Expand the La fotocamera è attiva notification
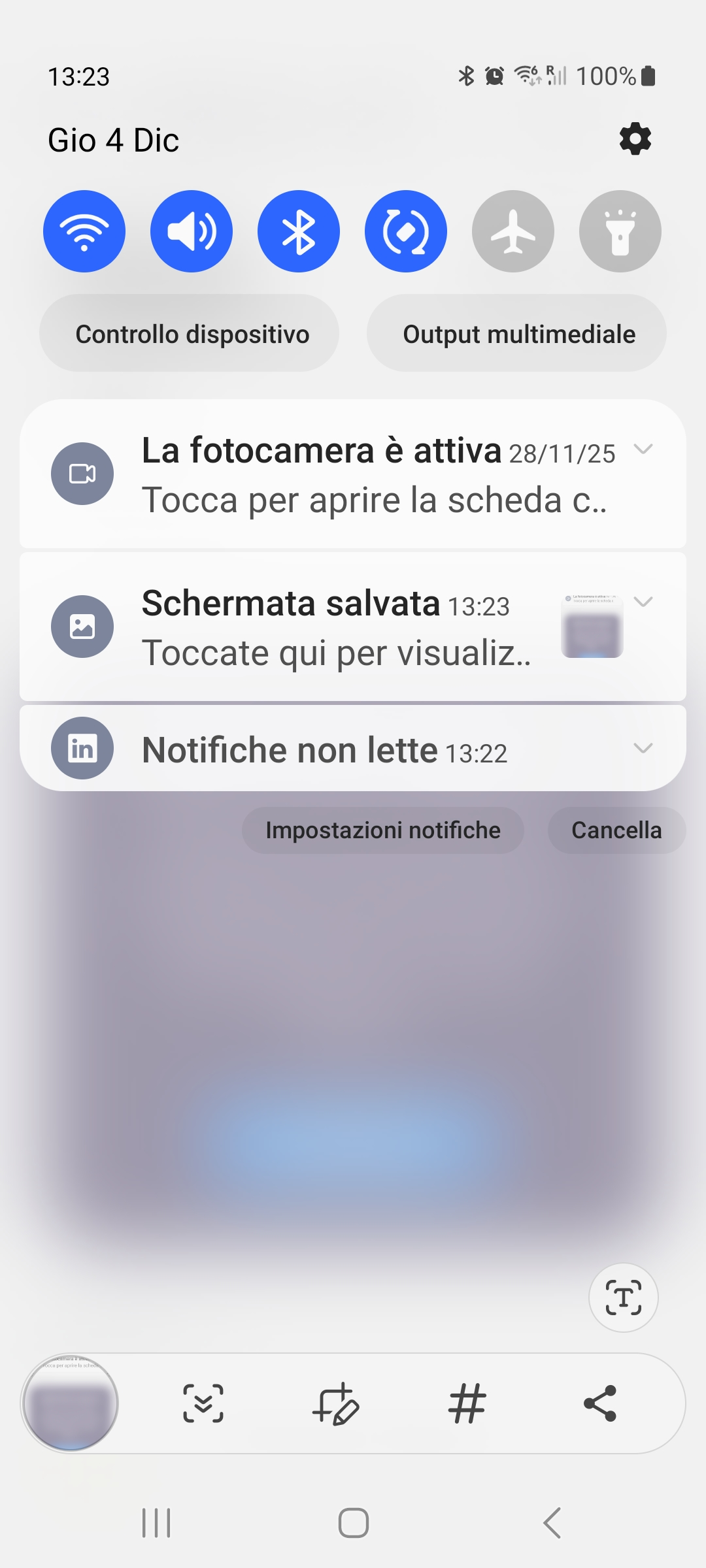706x1568 pixels. [x=643, y=449]
